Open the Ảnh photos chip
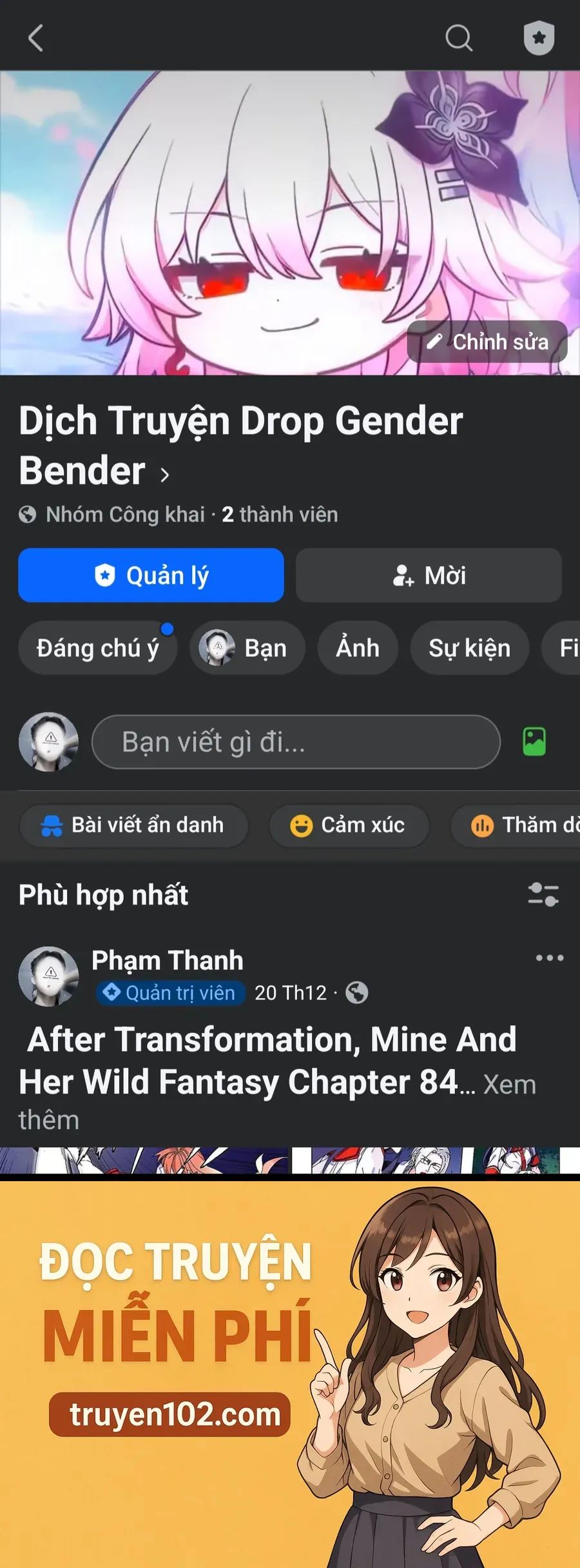Viewport: 580px width, 1568px height. (358, 648)
